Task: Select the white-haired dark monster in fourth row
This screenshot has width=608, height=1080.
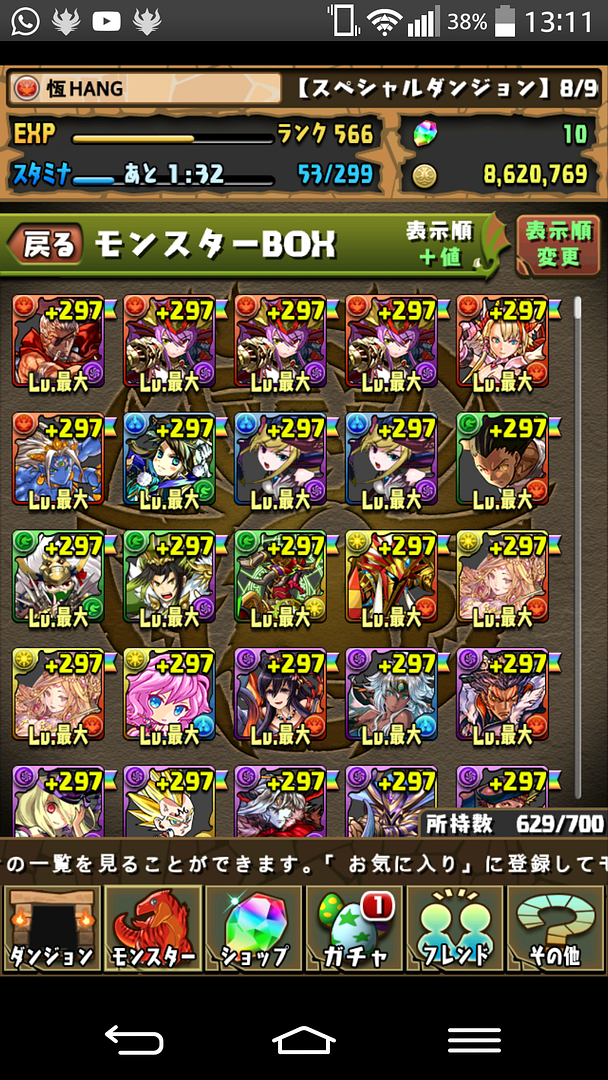Action: point(391,696)
